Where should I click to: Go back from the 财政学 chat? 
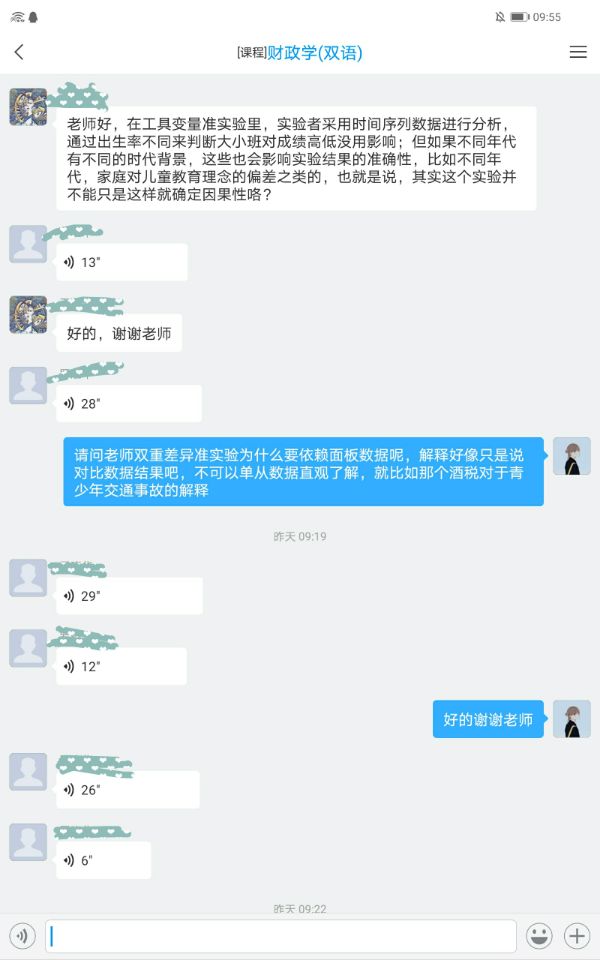19,52
